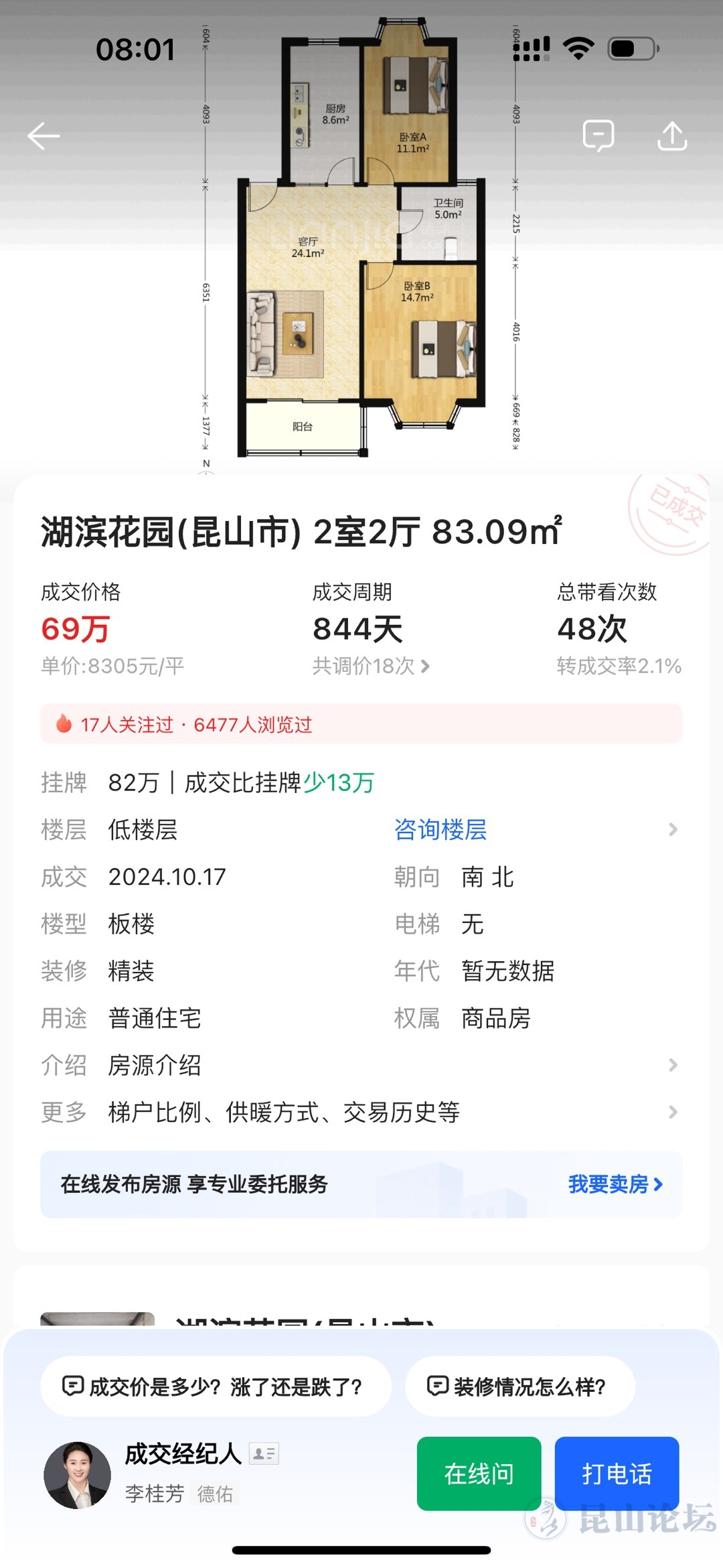
Task: Open agent 李桂芳's profile photo
Action: pos(78,1475)
